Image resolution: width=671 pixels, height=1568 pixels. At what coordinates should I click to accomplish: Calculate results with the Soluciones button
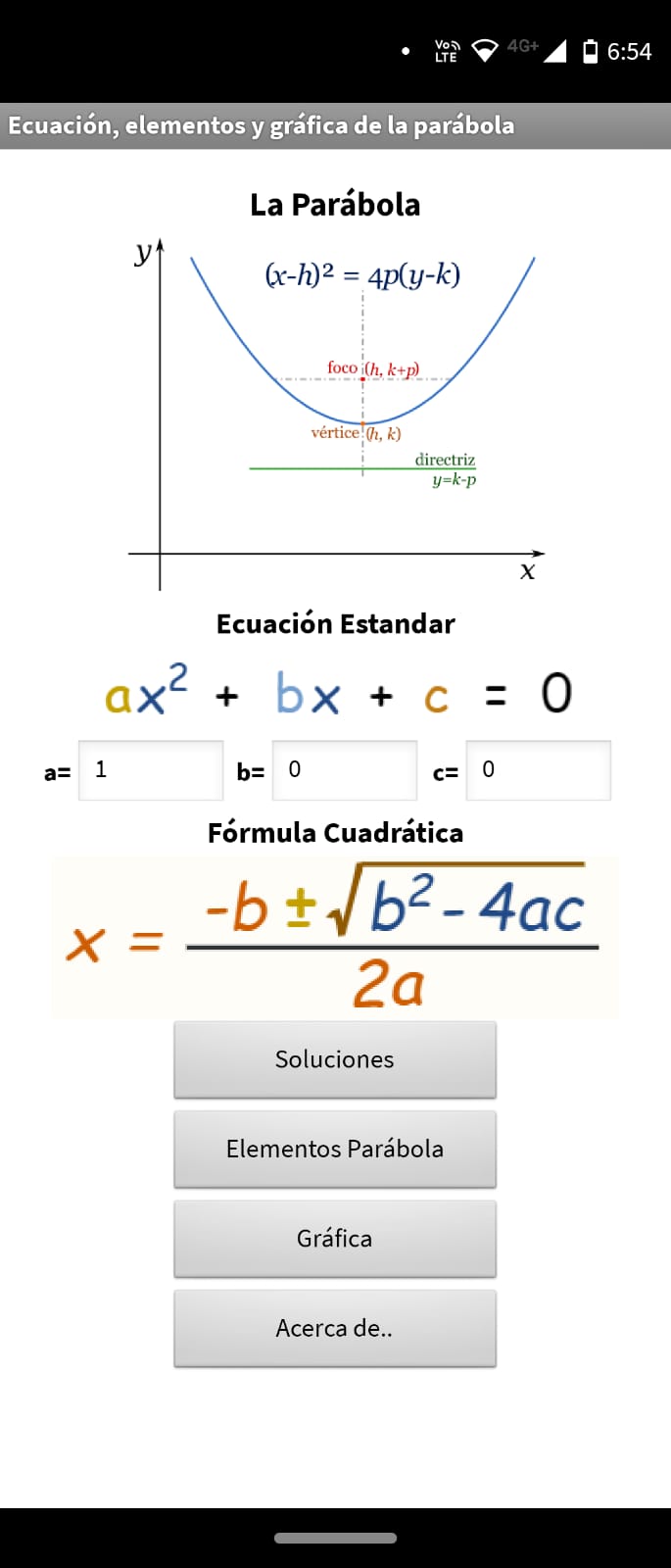point(335,1059)
